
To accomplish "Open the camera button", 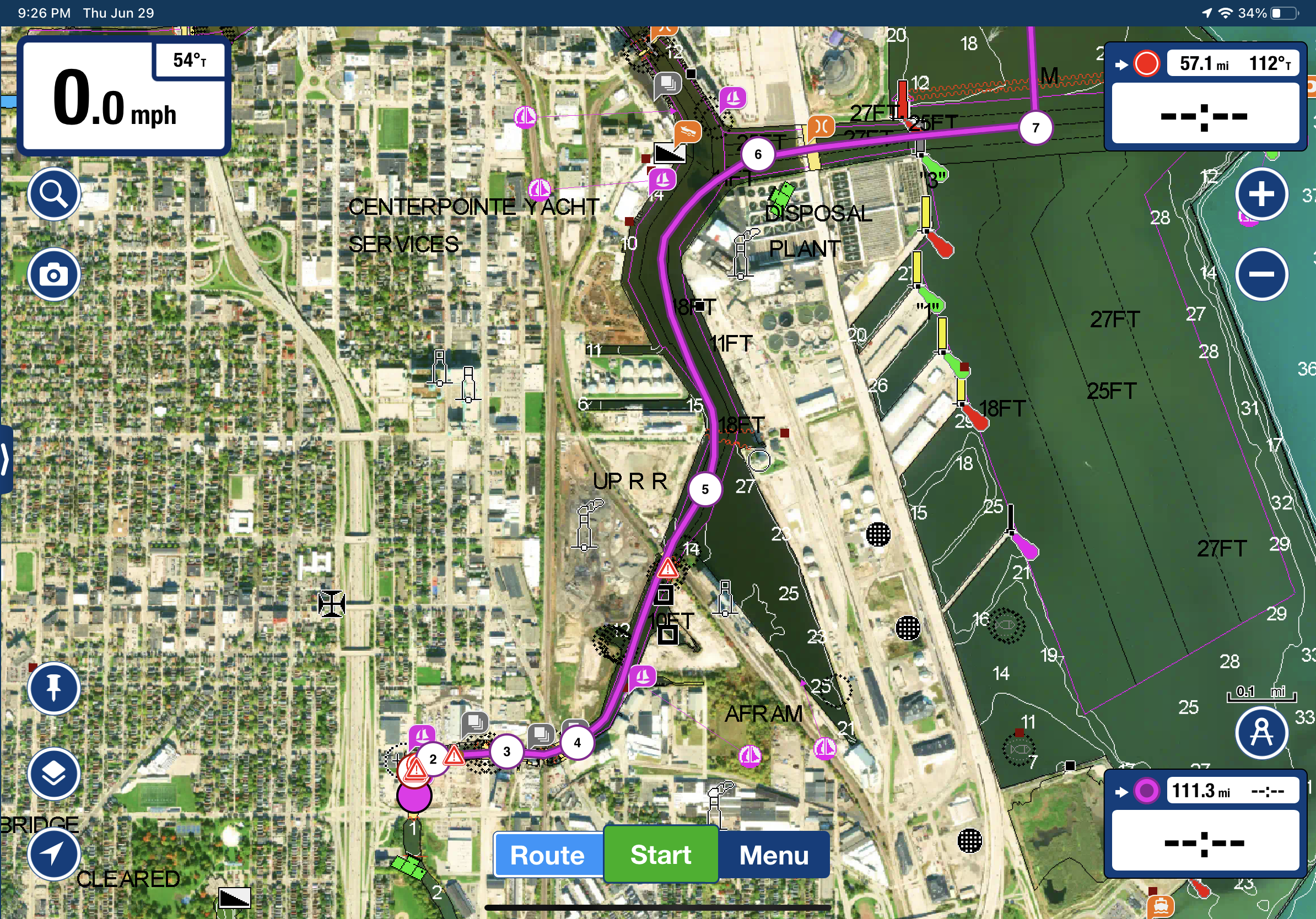I will [x=53, y=274].
